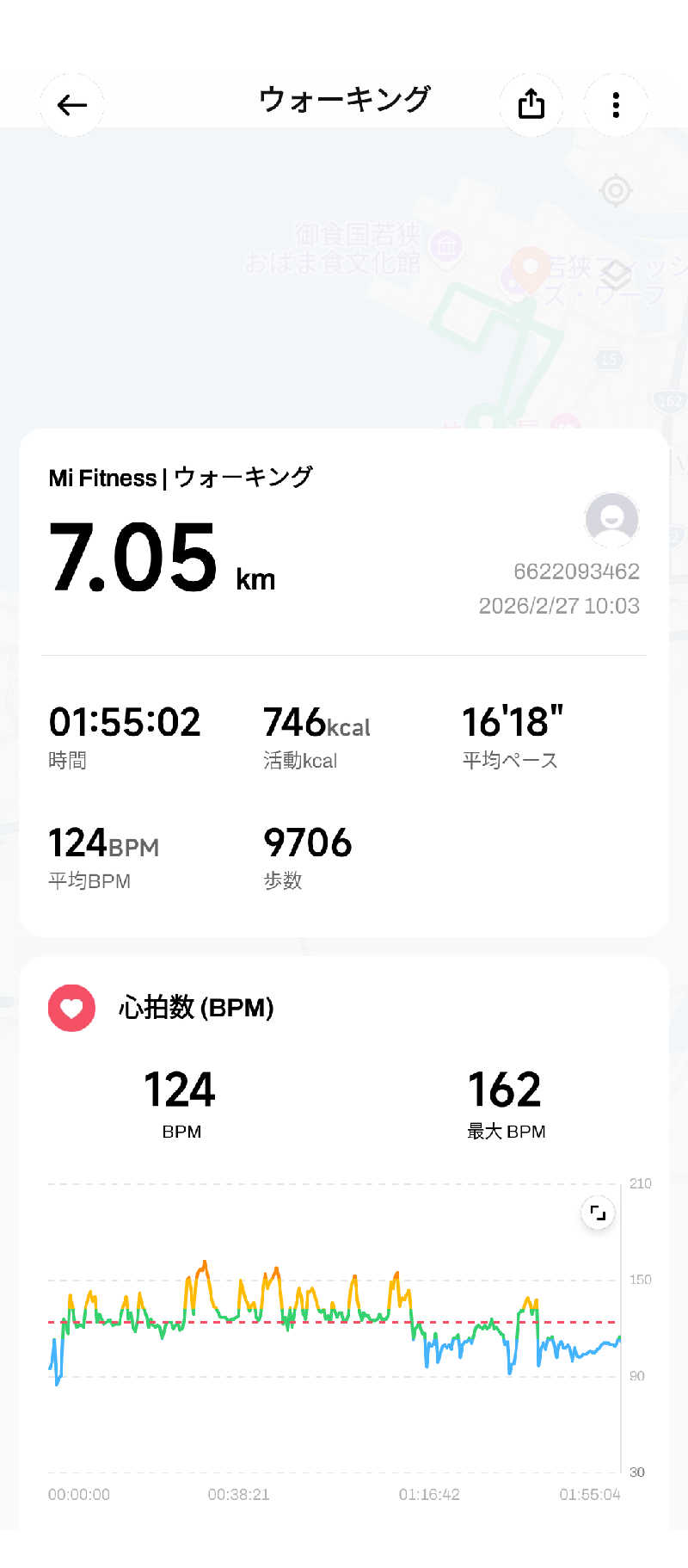The height and width of the screenshot is (1568, 688).
Task: Tap the back arrow to leave workout details
Action: (x=71, y=103)
